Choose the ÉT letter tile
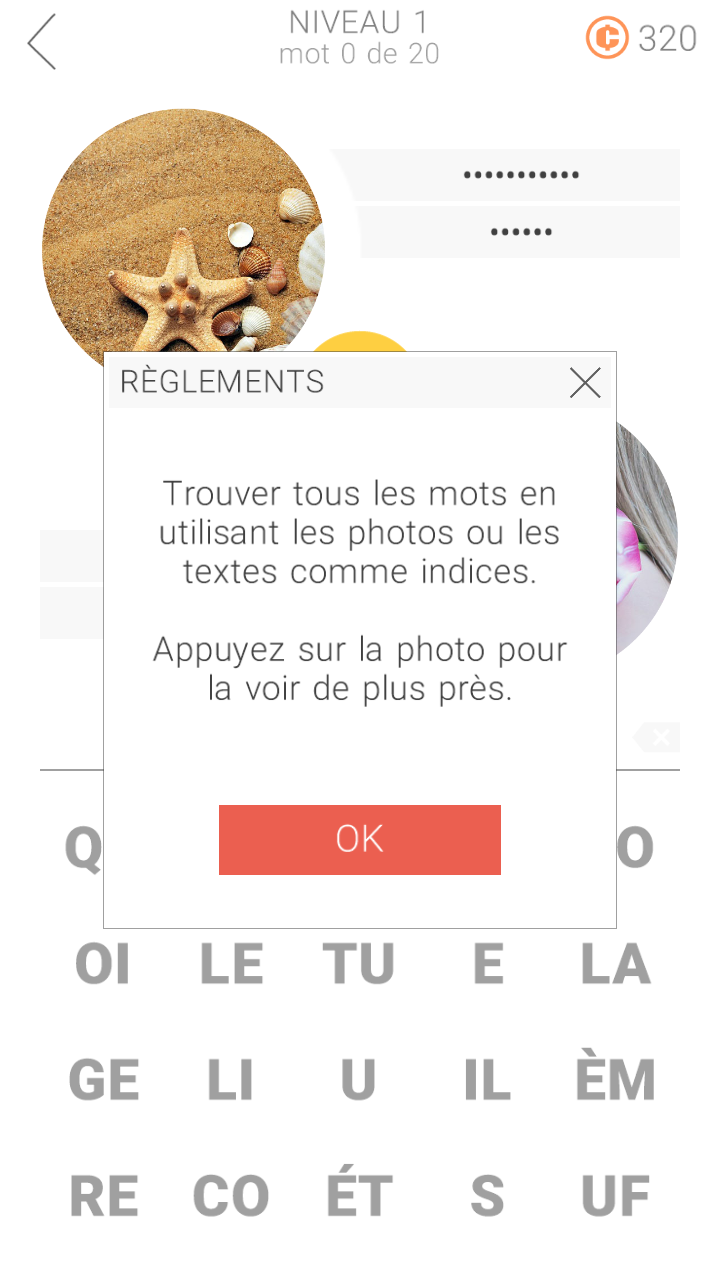 (359, 1196)
